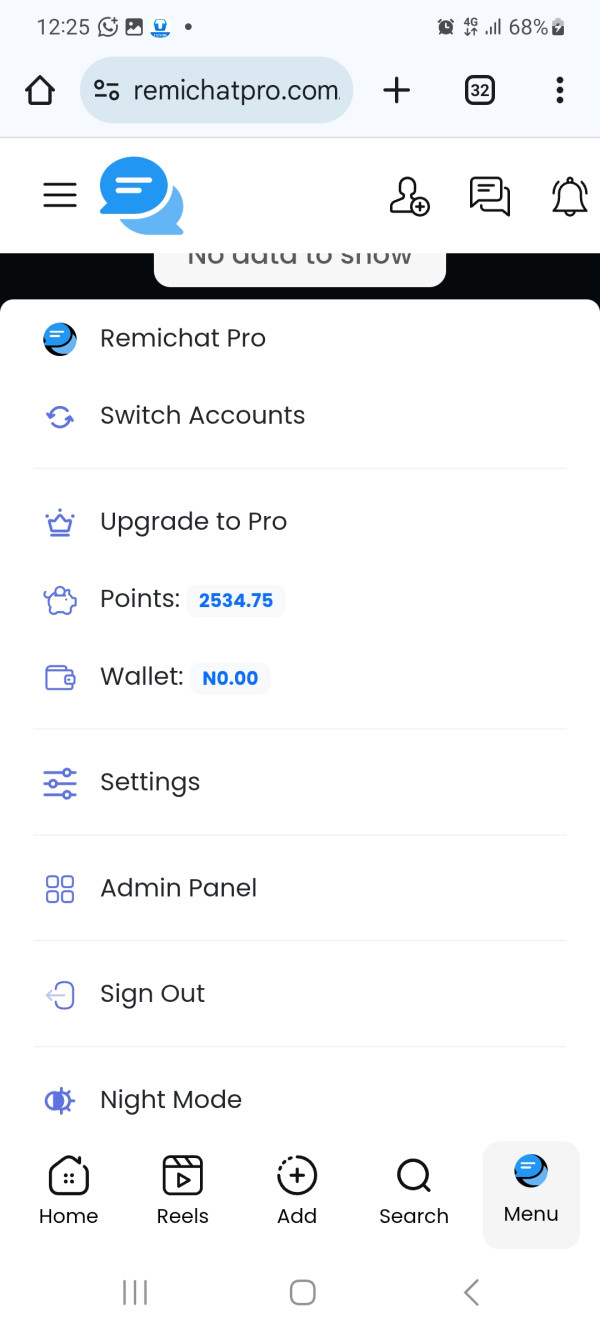Open the browser overflow menu
The image size is (600, 1333).
click(560, 90)
